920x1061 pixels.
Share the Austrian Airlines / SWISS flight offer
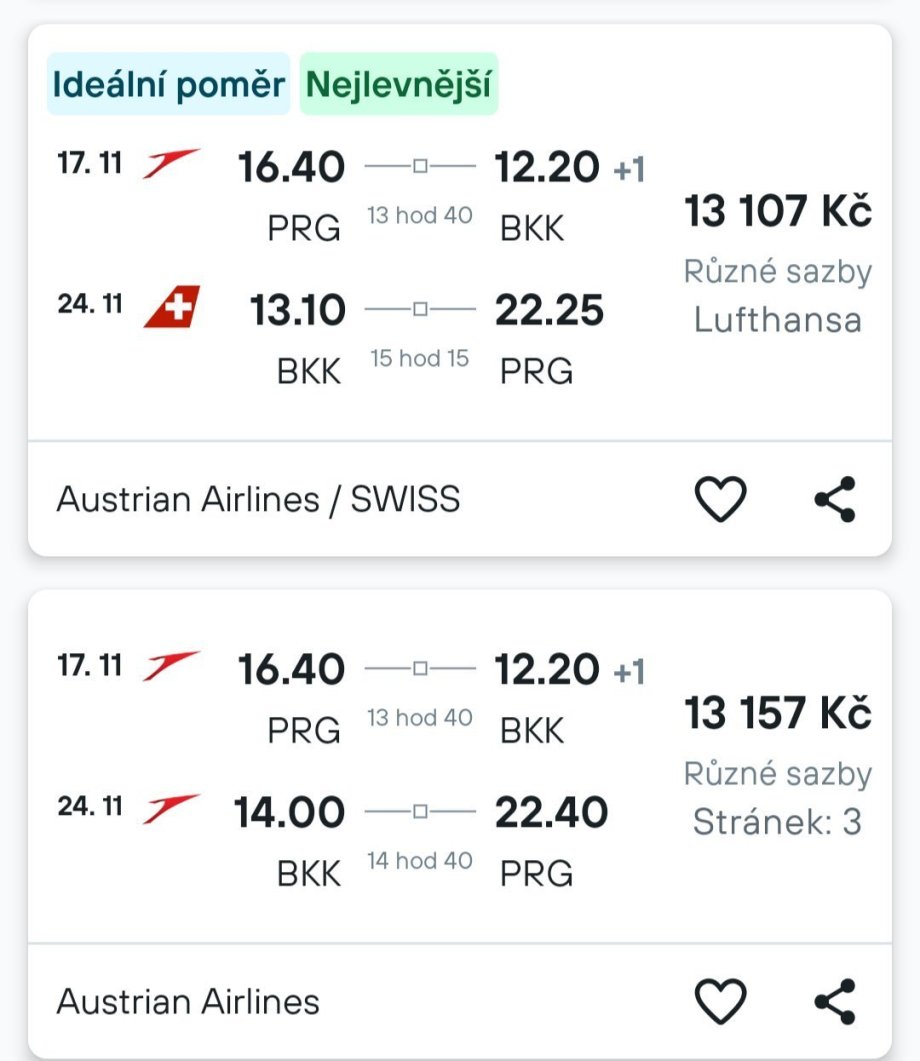[835, 499]
